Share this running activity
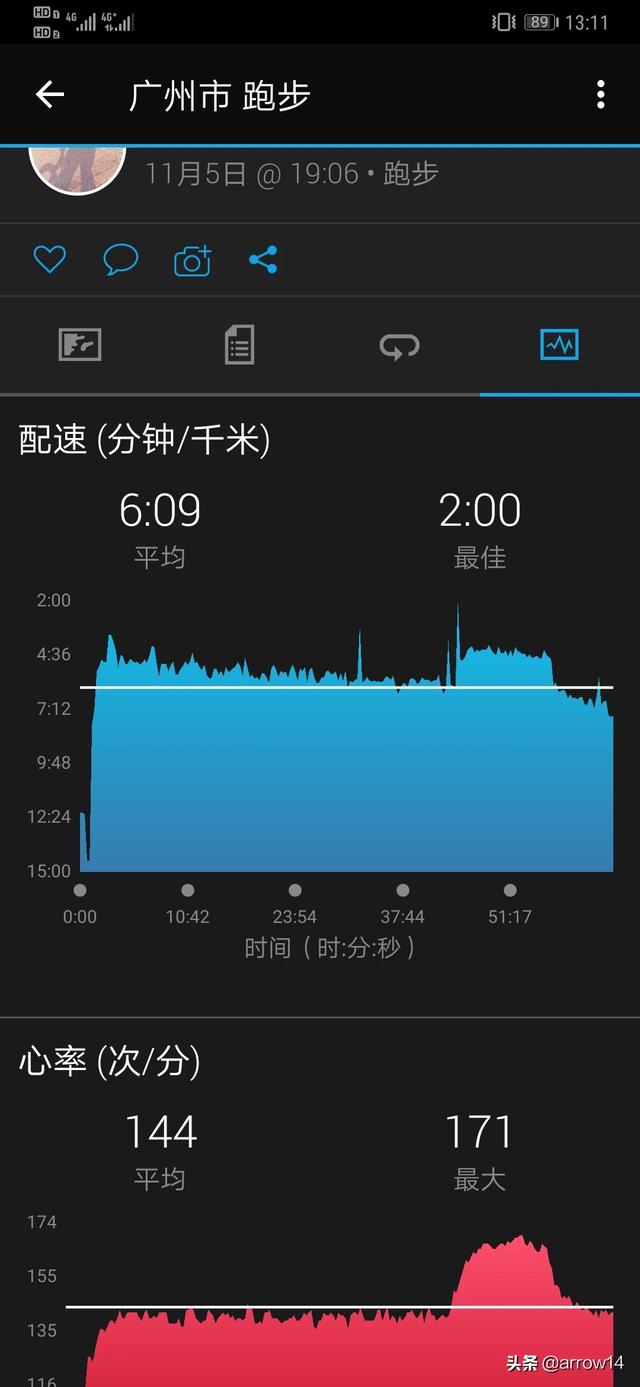The height and width of the screenshot is (1387, 640). pos(263,260)
